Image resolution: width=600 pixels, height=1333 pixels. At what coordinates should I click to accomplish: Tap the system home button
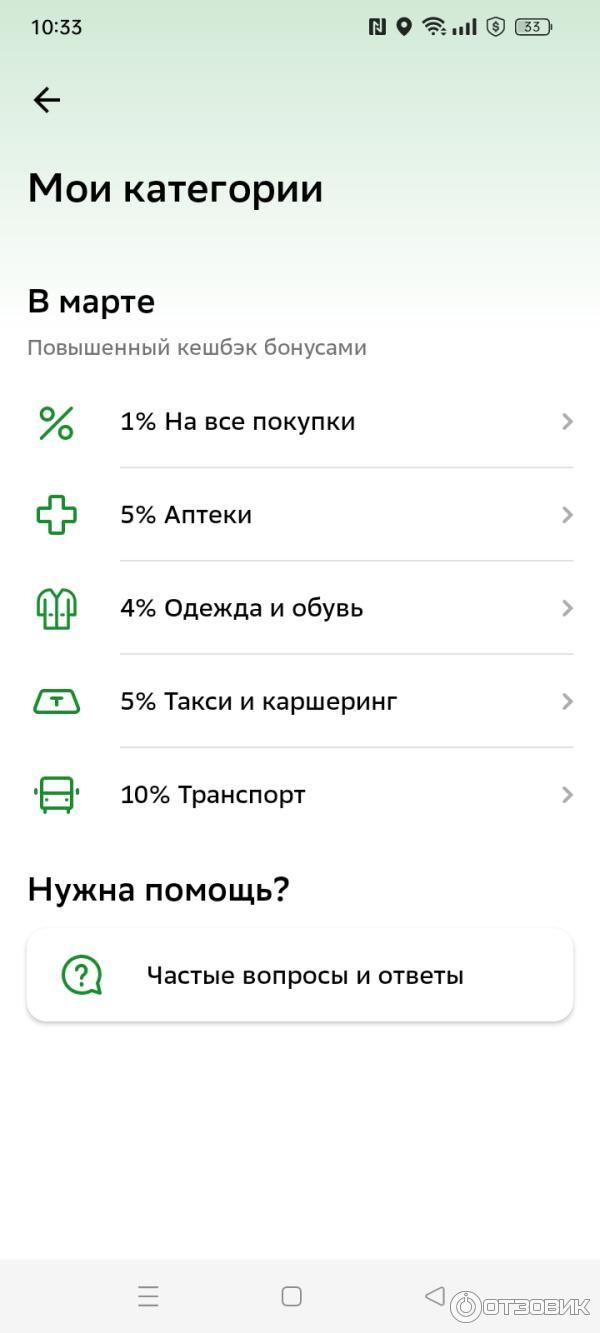291,1296
